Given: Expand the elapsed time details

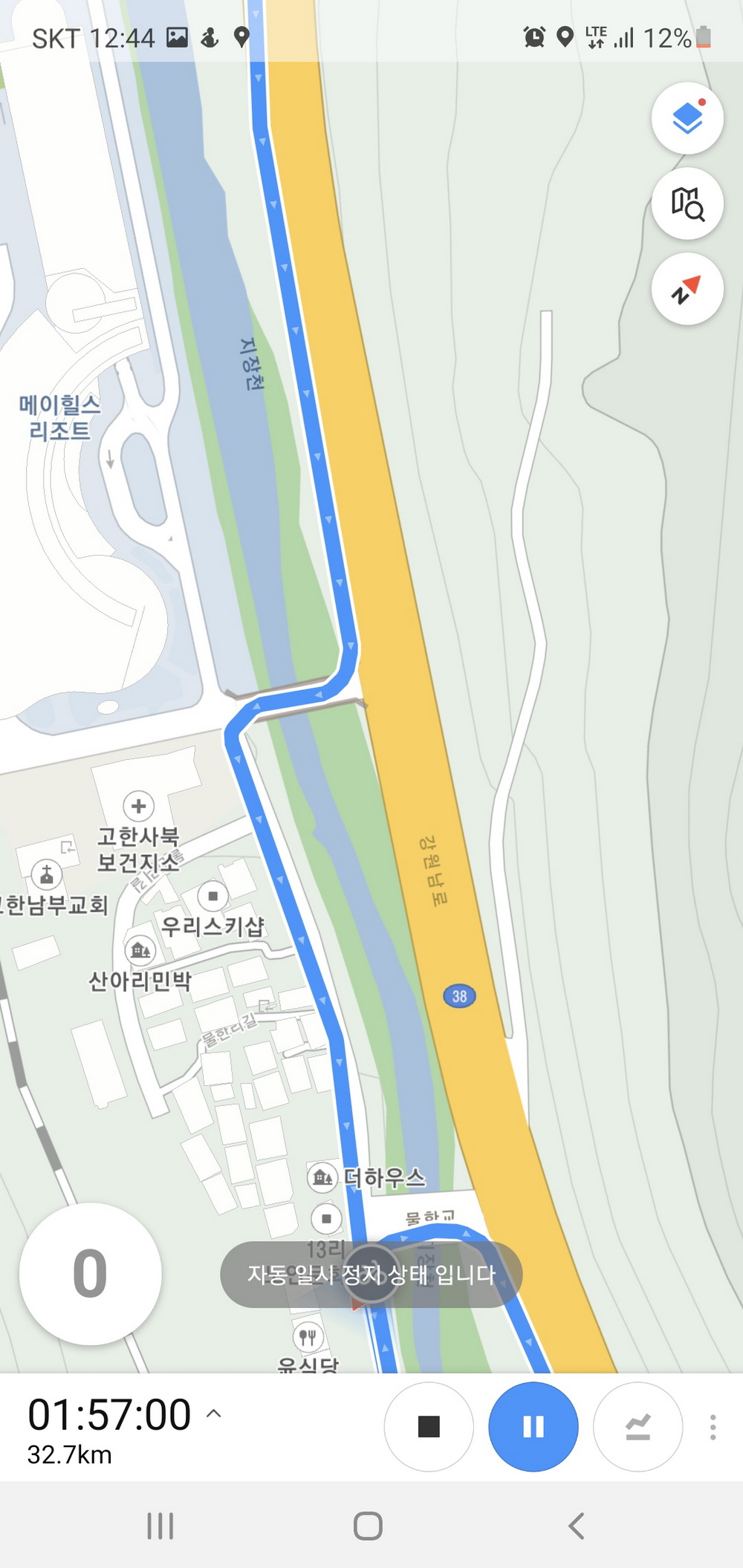Looking at the screenshot, I should click(x=213, y=1414).
